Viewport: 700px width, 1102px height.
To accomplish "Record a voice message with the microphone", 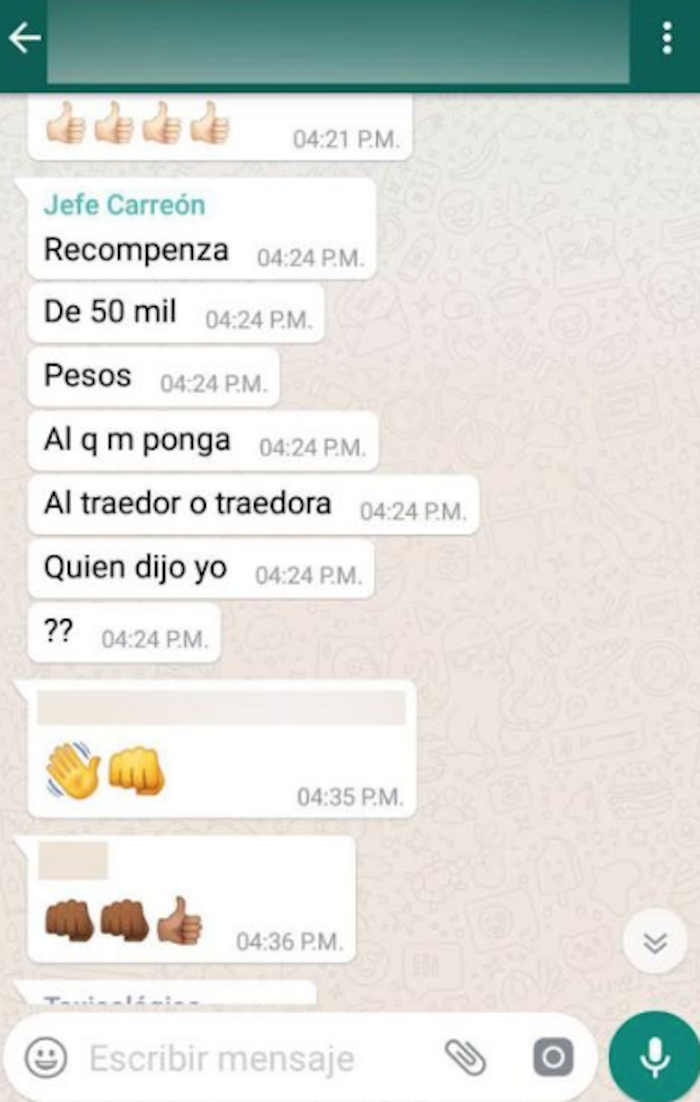I will (x=655, y=1057).
